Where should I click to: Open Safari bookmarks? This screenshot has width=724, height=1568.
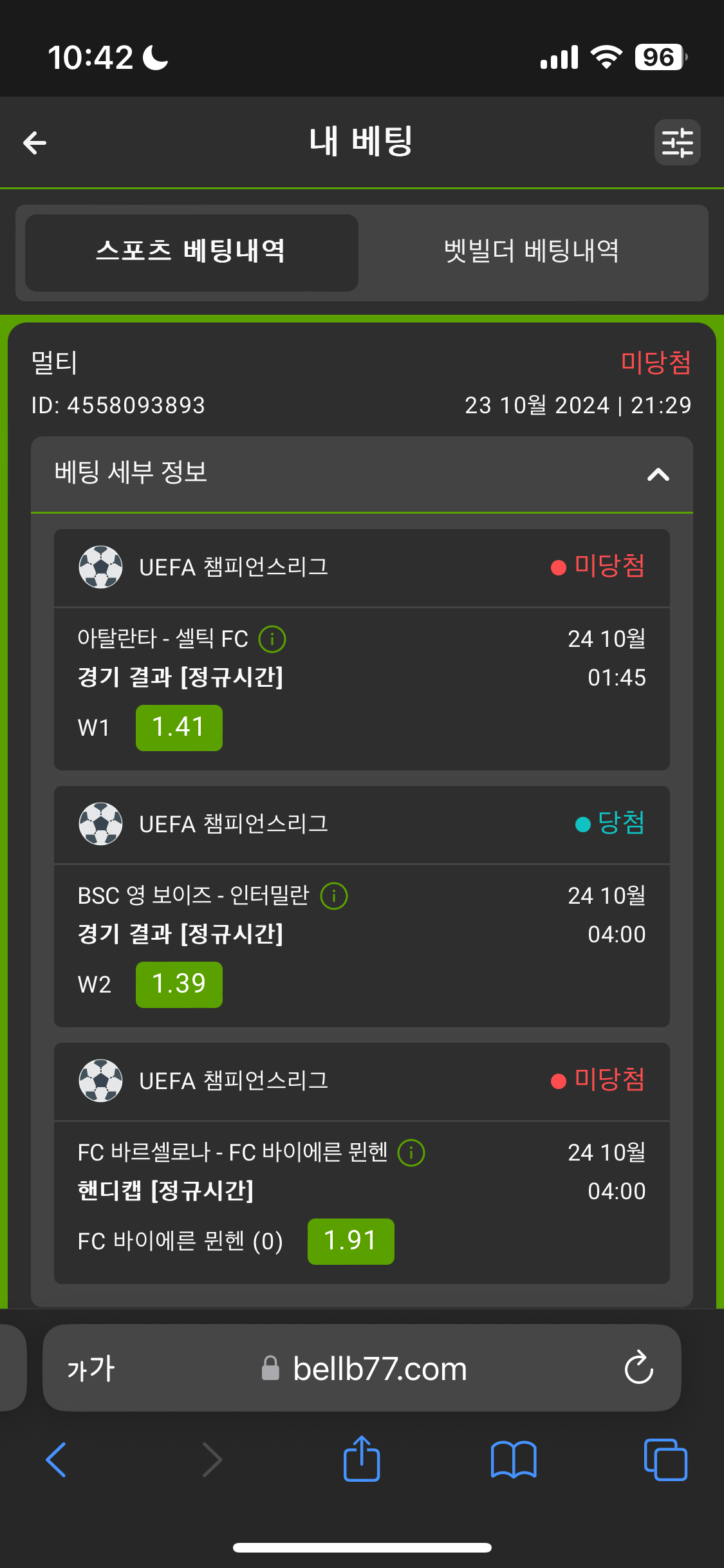pos(513,1459)
